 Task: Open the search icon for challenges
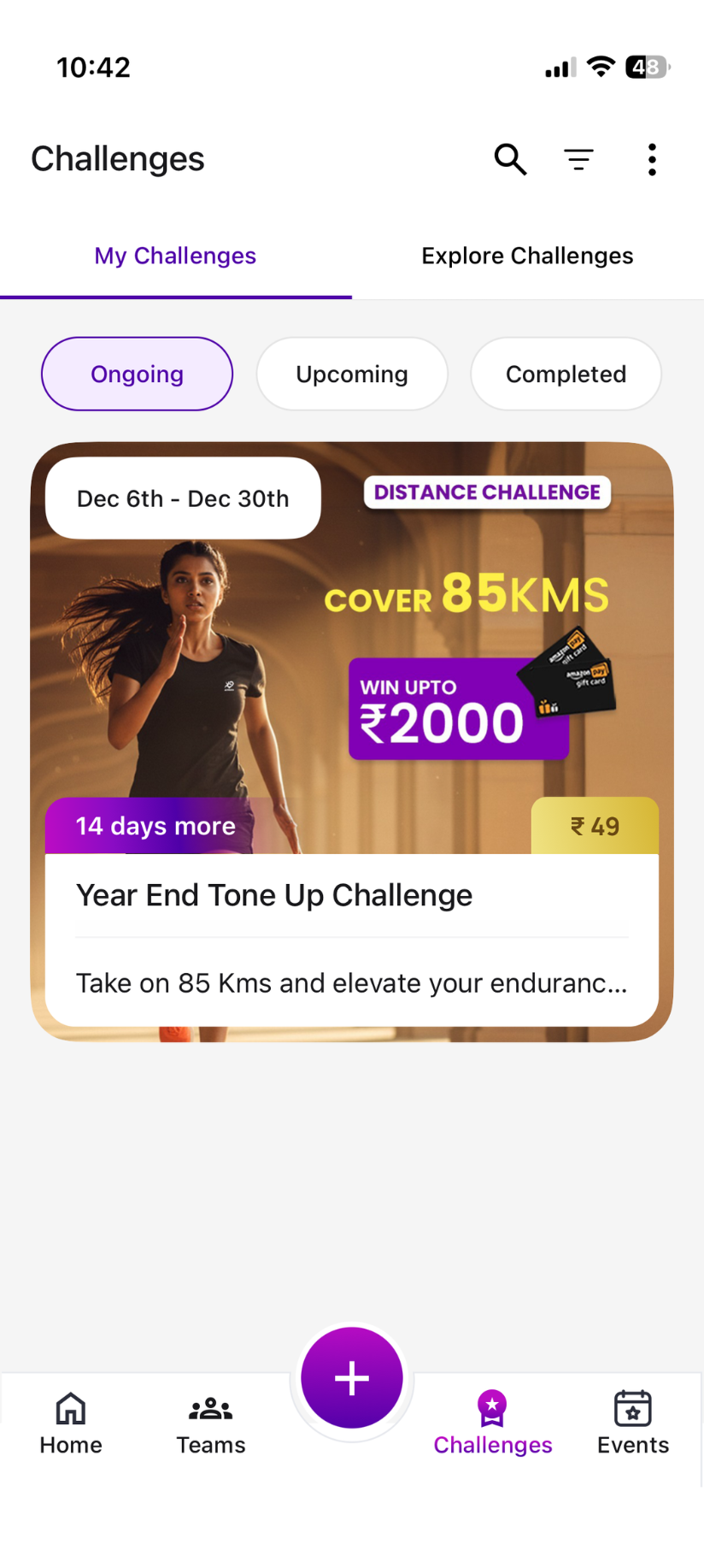pyautogui.click(x=510, y=159)
